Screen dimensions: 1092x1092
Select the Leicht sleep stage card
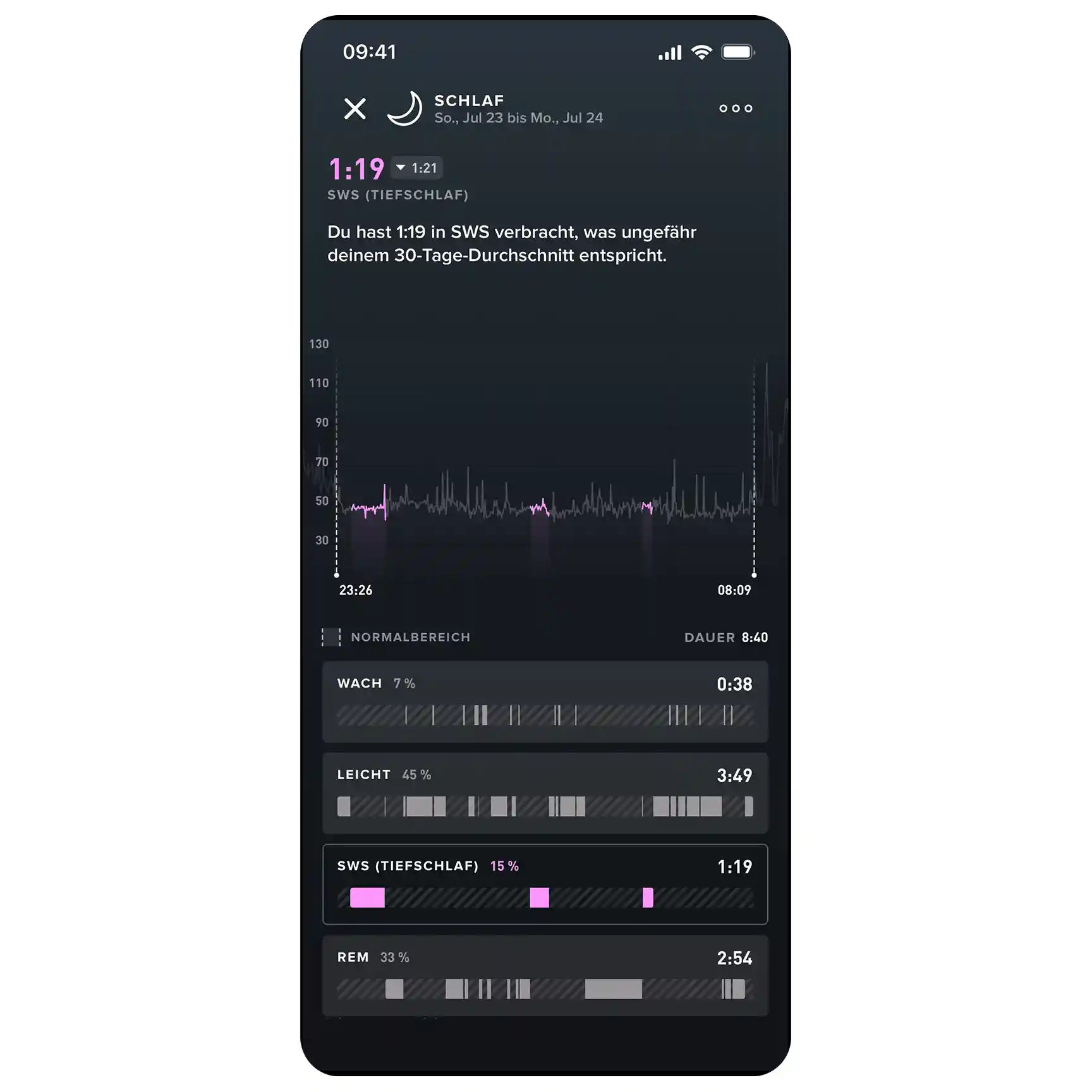[545, 792]
